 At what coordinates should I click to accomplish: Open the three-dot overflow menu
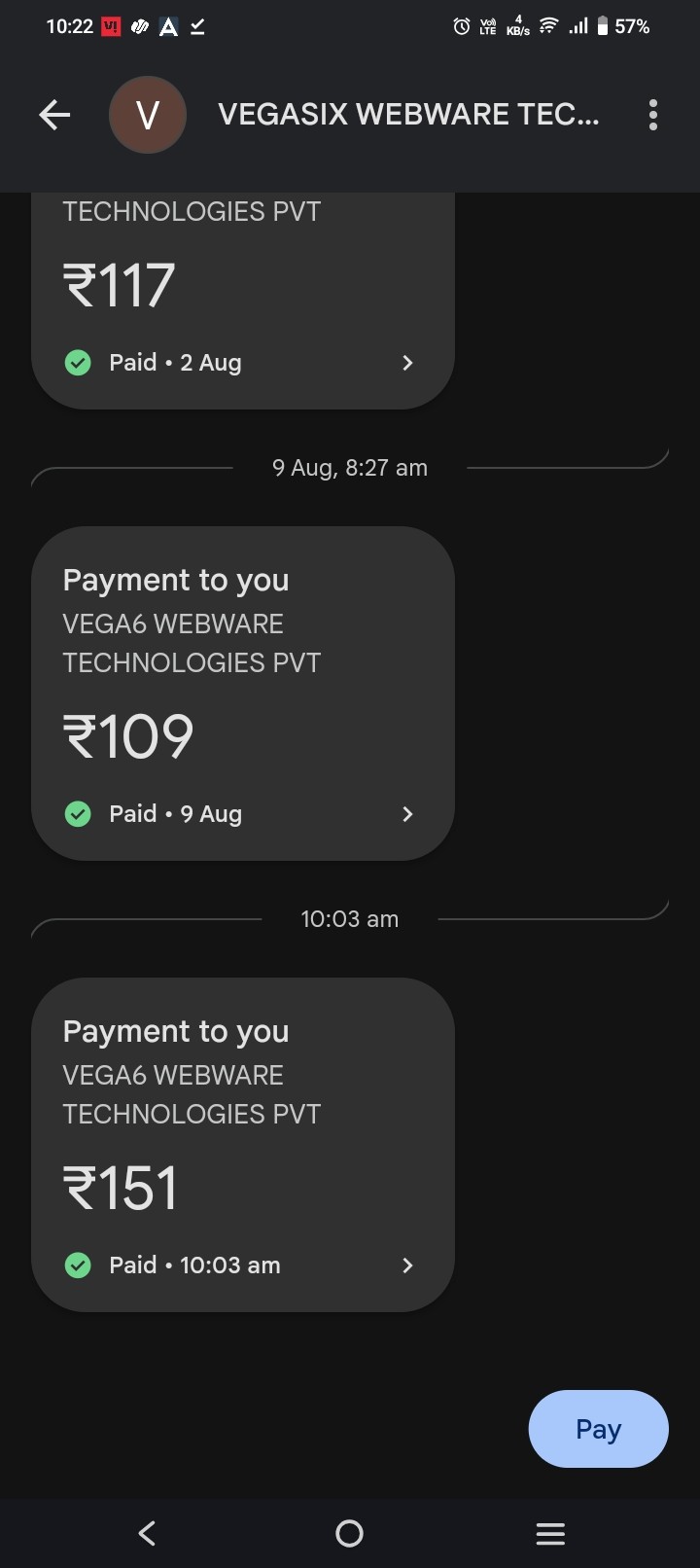click(652, 115)
